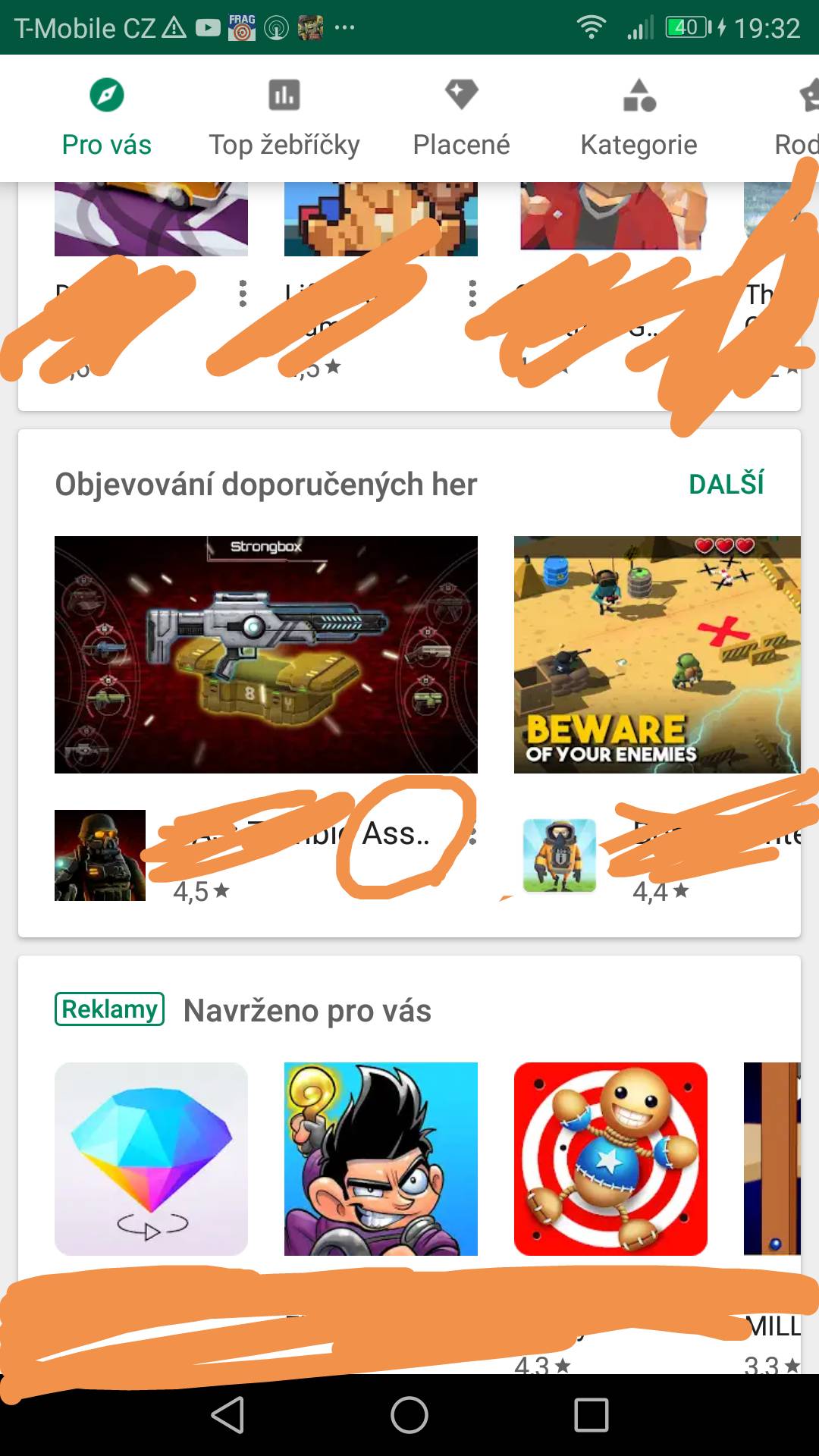Open the Pro vás tab compass icon
The height and width of the screenshot is (1456, 819).
pos(106,94)
